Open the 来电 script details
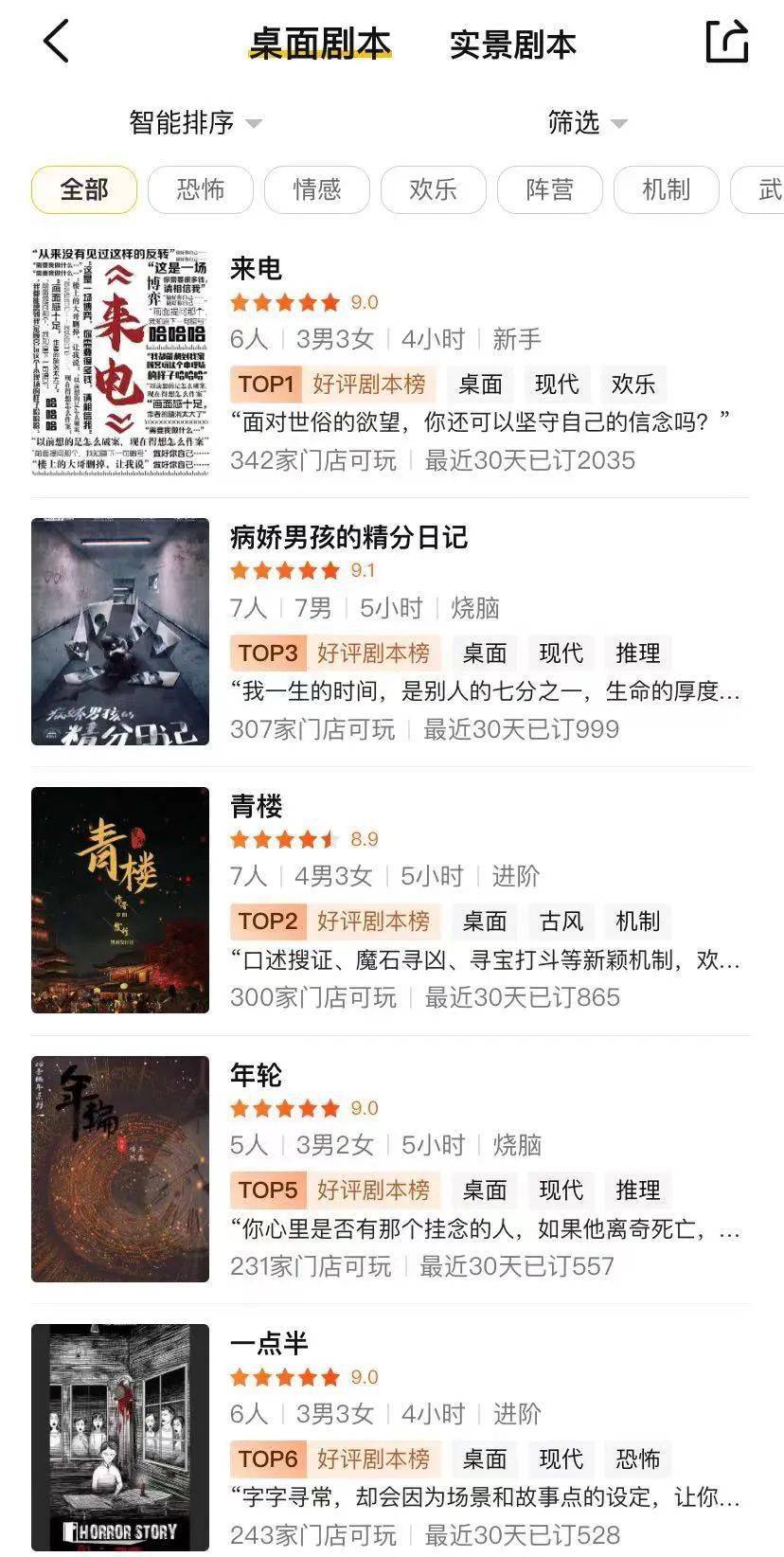Image resolution: width=784 pixels, height=1557 pixels. tap(257, 269)
